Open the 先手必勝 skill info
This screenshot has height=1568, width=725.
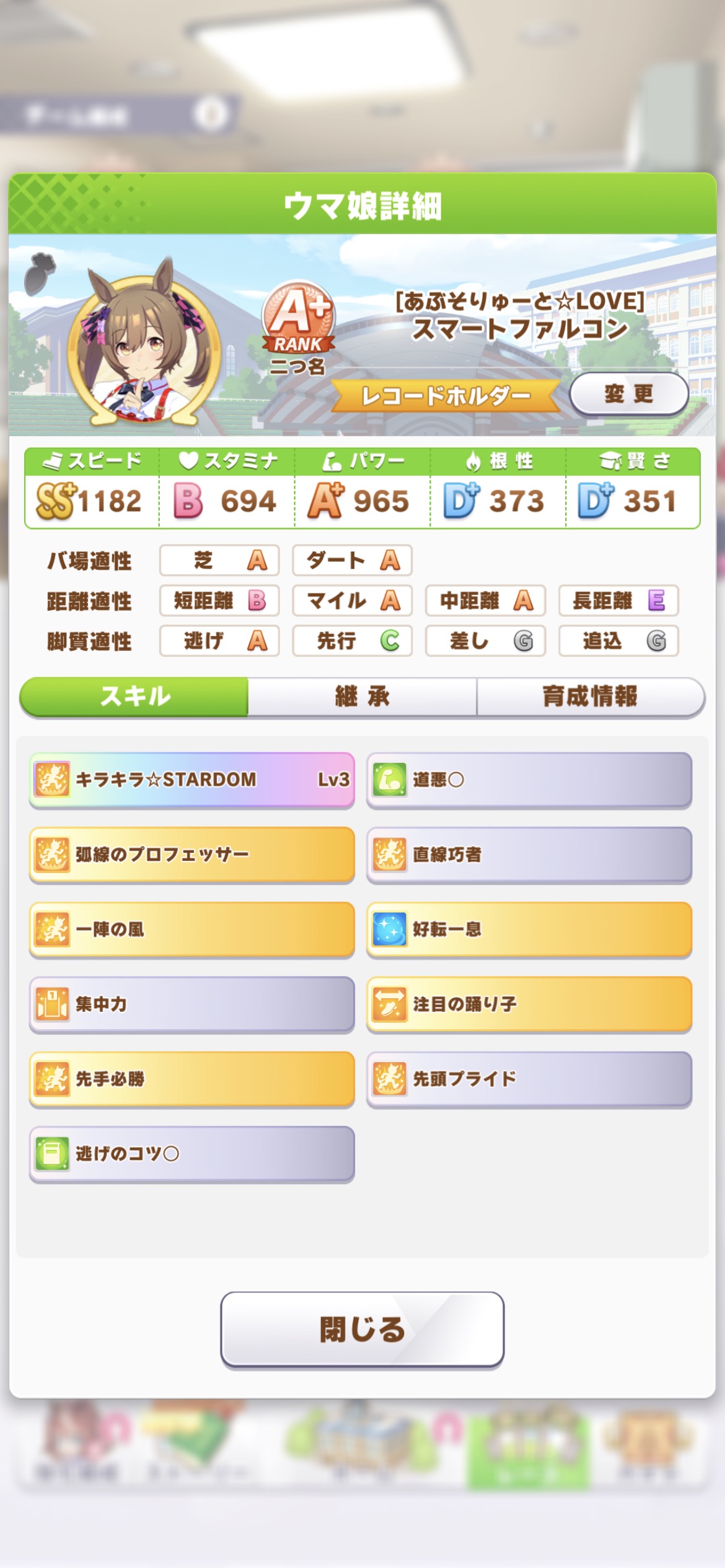192,1079
